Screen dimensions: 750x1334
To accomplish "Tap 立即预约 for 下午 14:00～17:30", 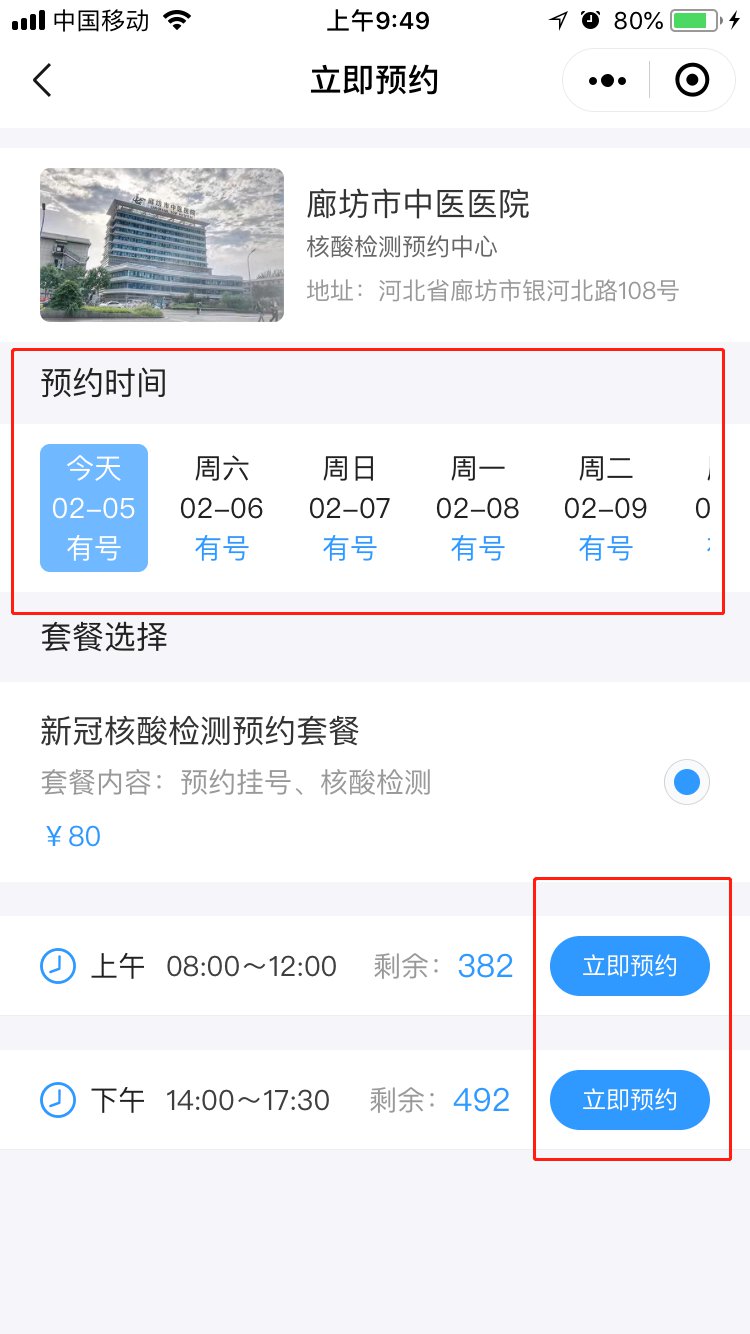I will coord(630,1100).
